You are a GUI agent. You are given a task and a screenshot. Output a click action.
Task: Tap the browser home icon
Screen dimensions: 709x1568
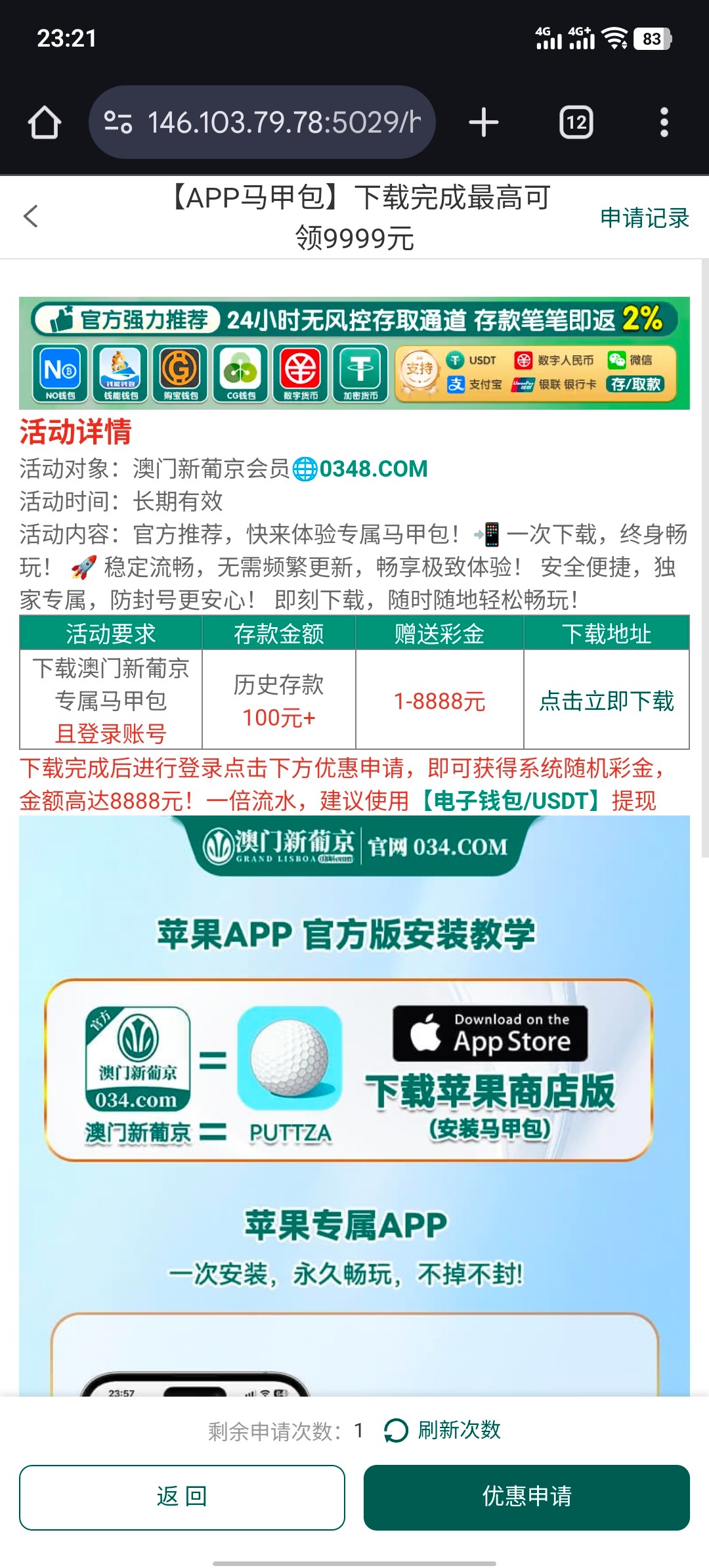click(x=45, y=123)
